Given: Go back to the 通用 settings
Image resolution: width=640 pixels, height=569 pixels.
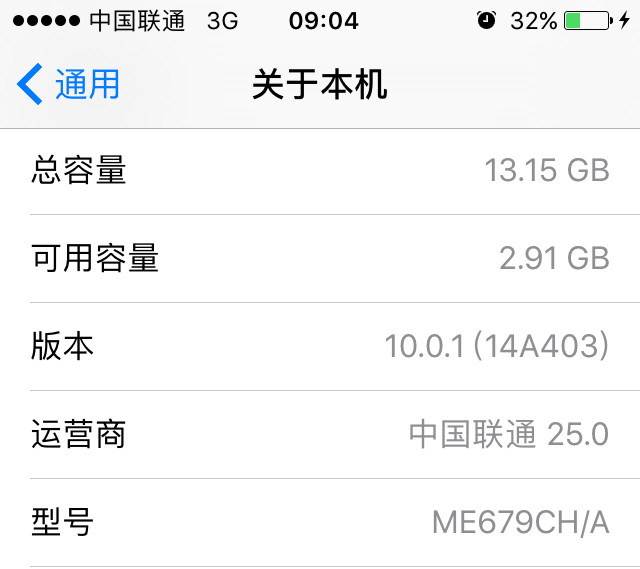Looking at the screenshot, I should click(68, 85).
